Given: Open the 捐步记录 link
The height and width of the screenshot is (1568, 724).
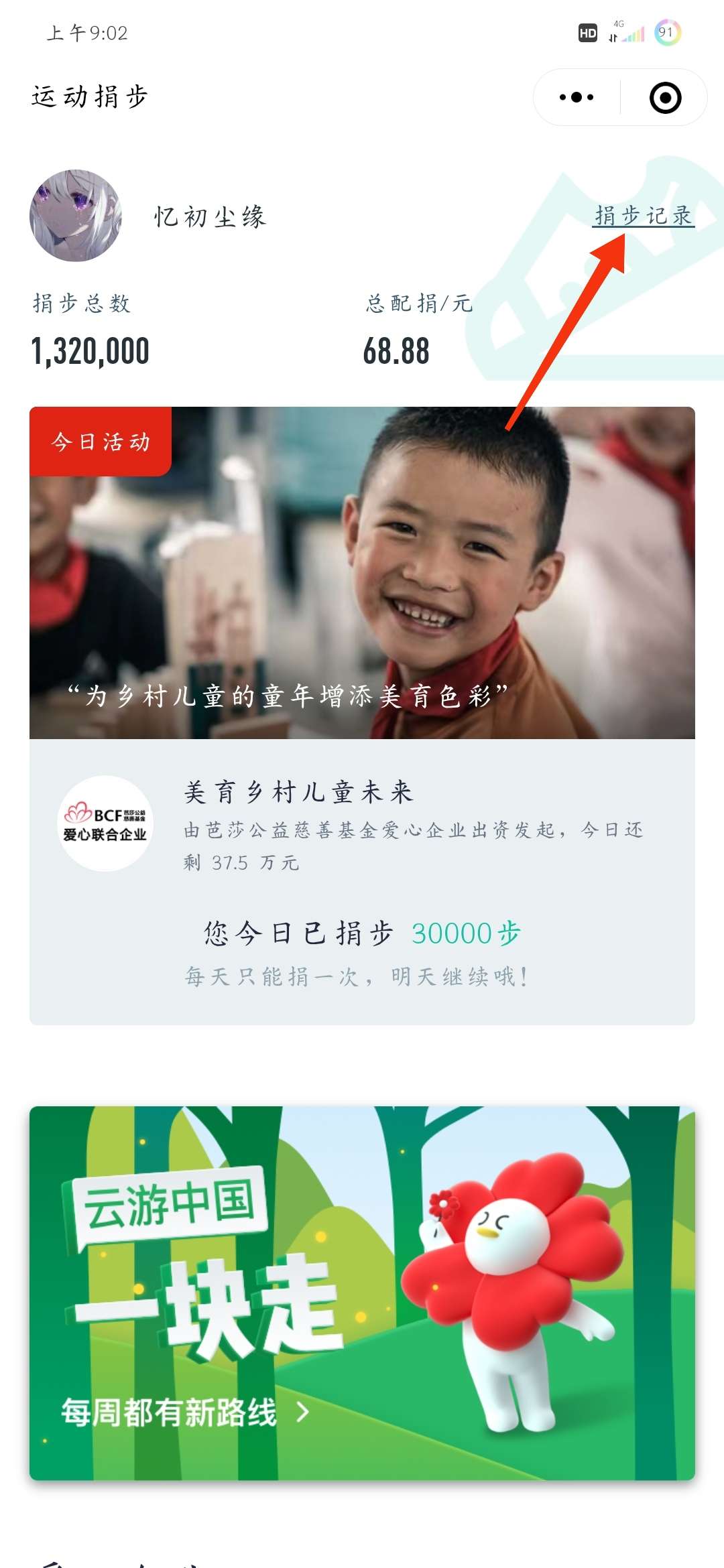Looking at the screenshot, I should pos(643,216).
